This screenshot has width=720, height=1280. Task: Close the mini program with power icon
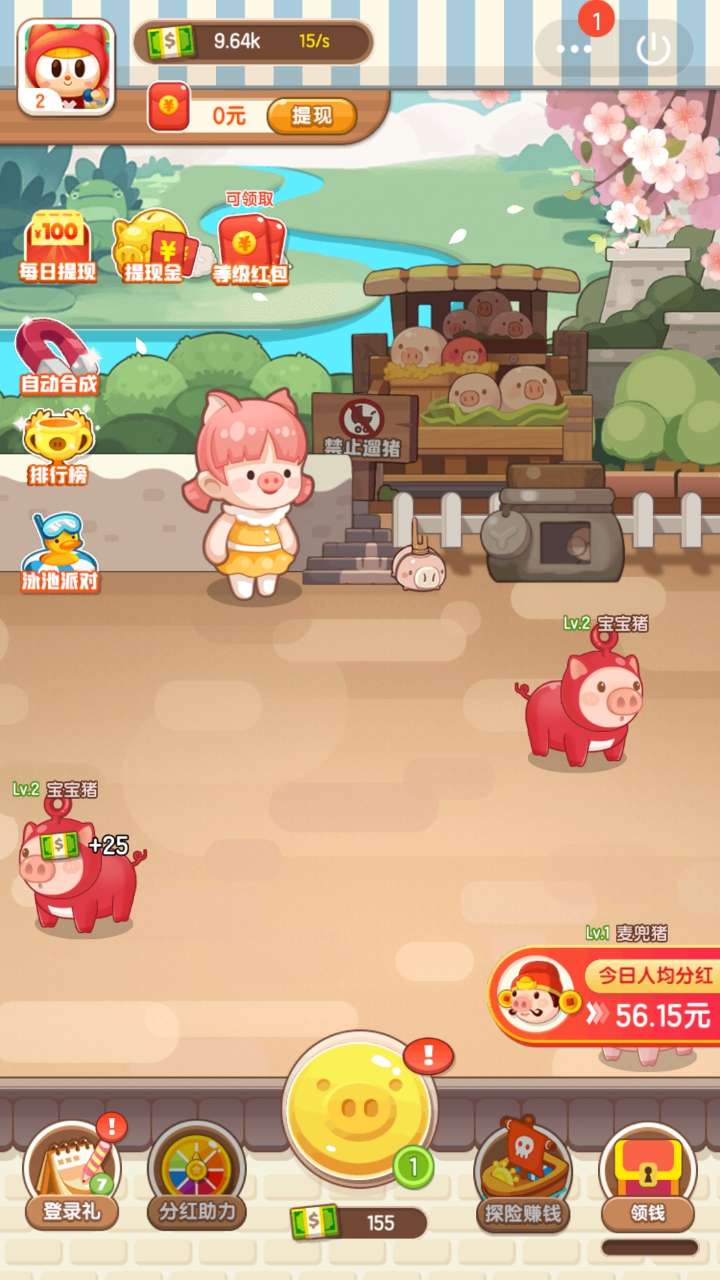point(654,49)
